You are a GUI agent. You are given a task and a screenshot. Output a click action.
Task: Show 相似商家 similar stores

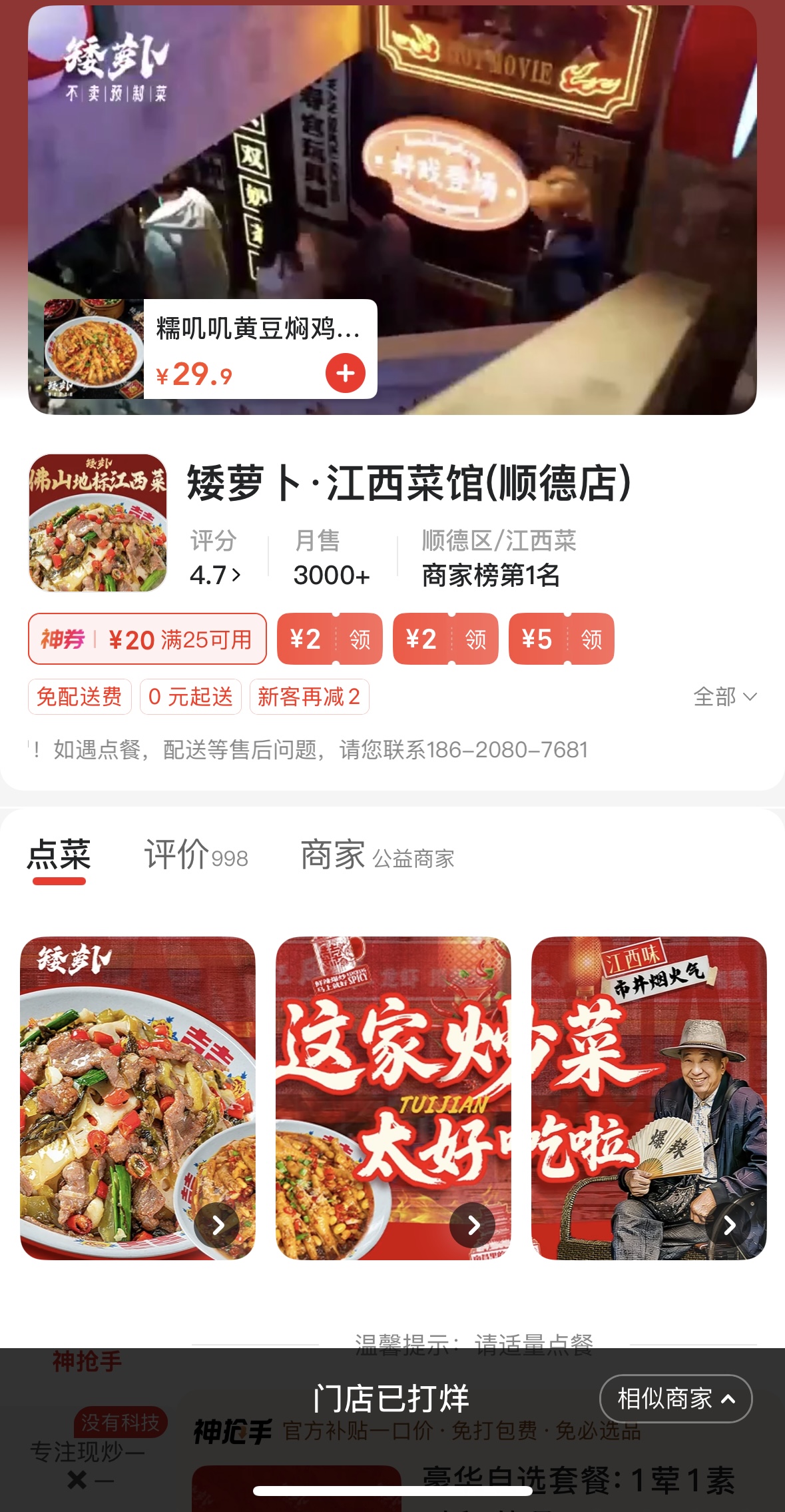coord(675,1399)
